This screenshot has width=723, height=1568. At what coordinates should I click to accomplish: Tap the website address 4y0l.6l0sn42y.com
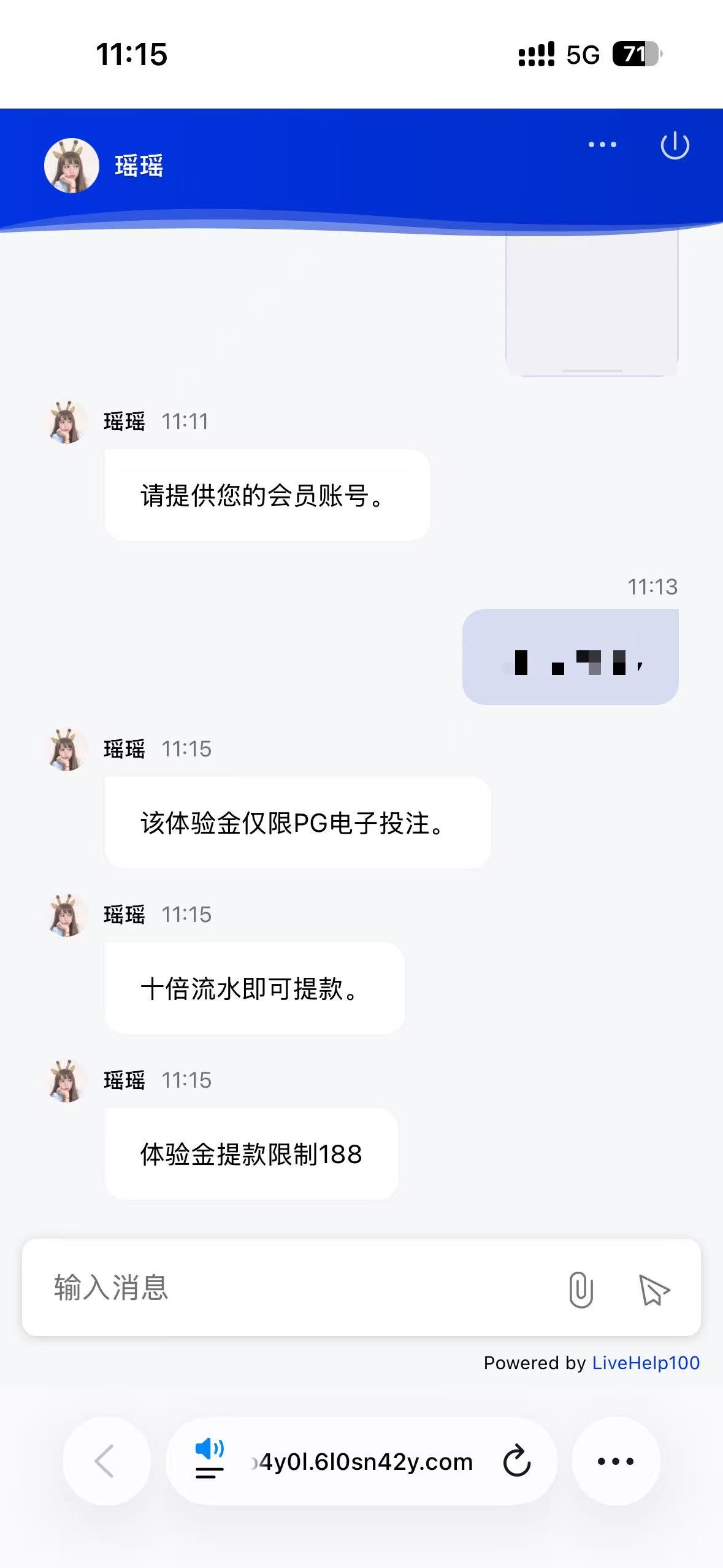[362, 1462]
